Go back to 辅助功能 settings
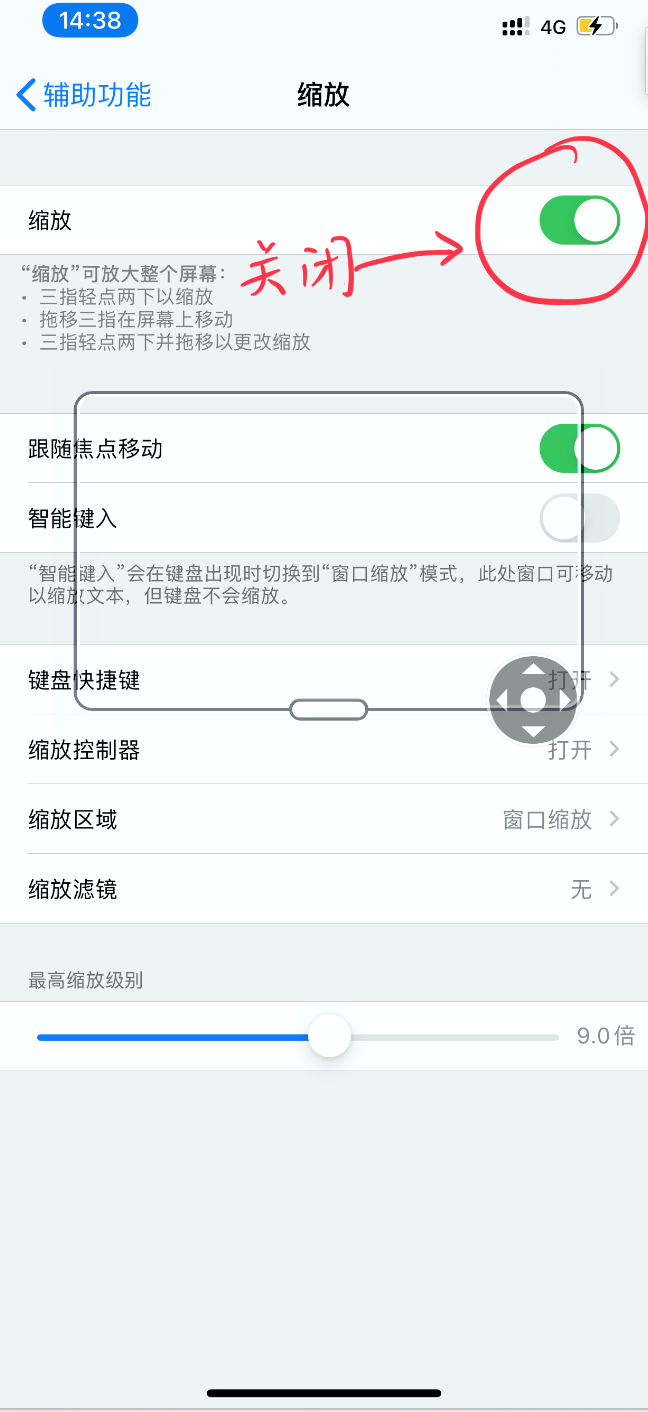Image resolution: width=648 pixels, height=1412 pixels. (84, 95)
